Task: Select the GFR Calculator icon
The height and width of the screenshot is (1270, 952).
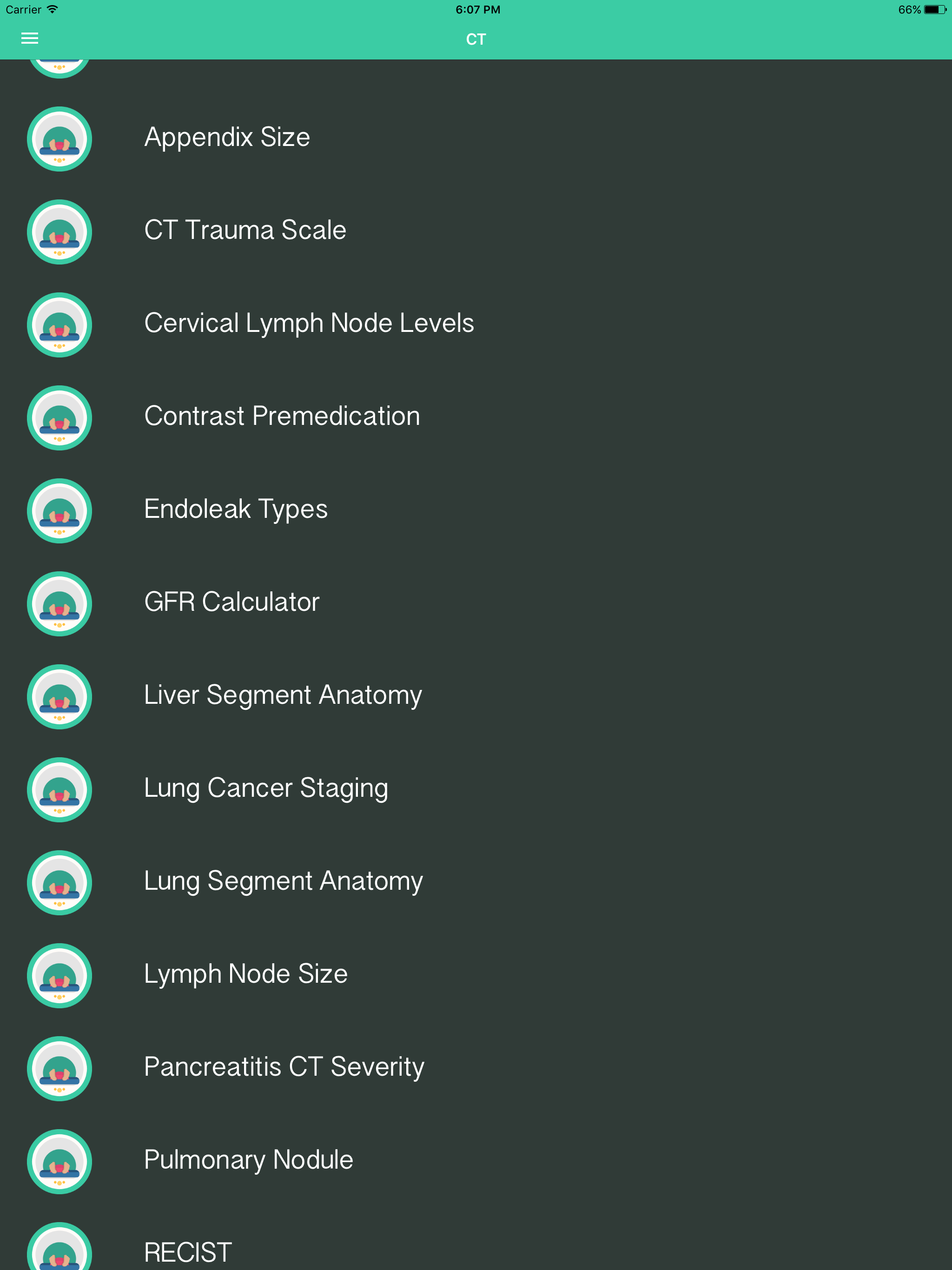Action: pyautogui.click(x=59, y=603)
